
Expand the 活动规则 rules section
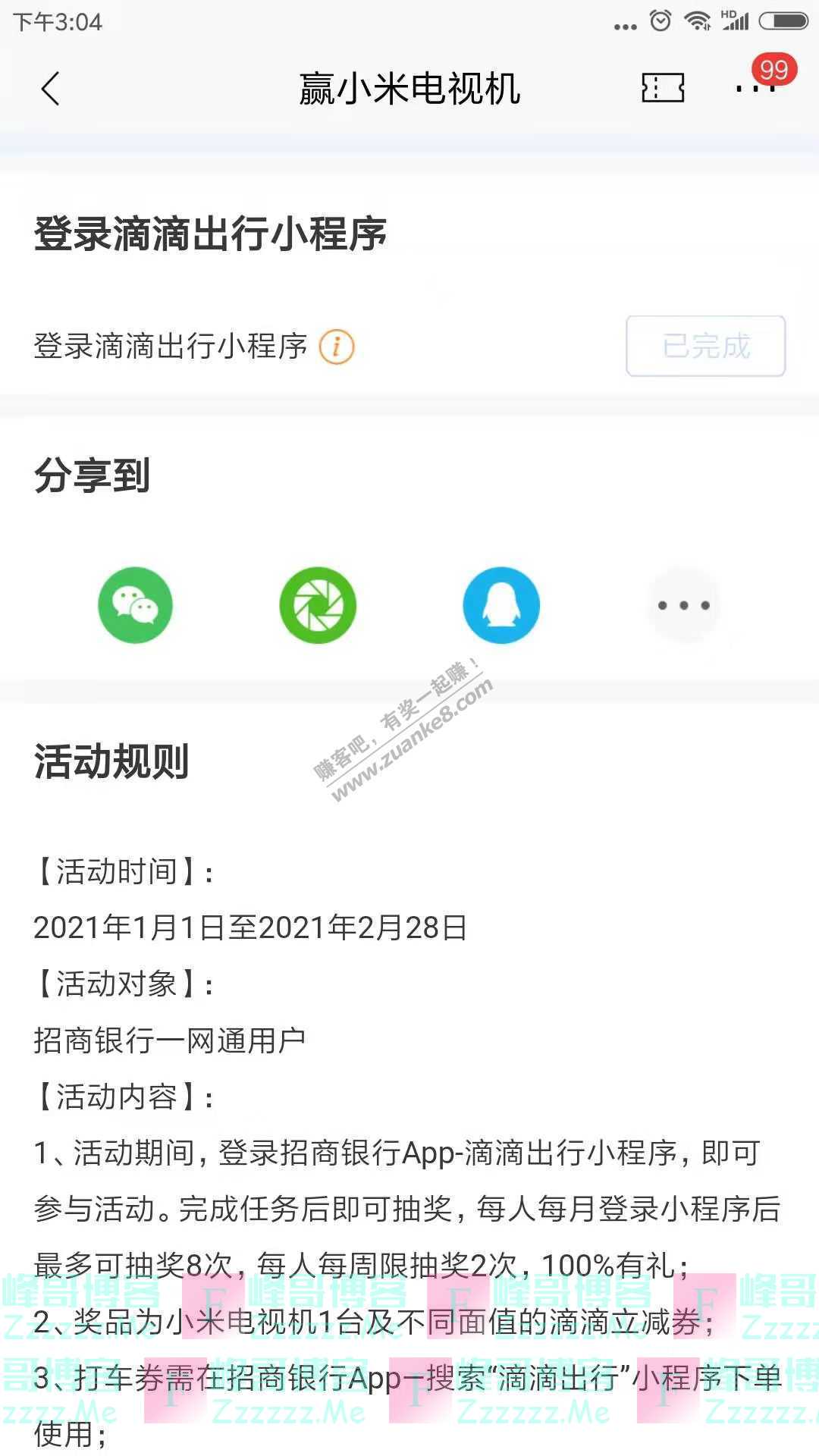click(111, 761)
